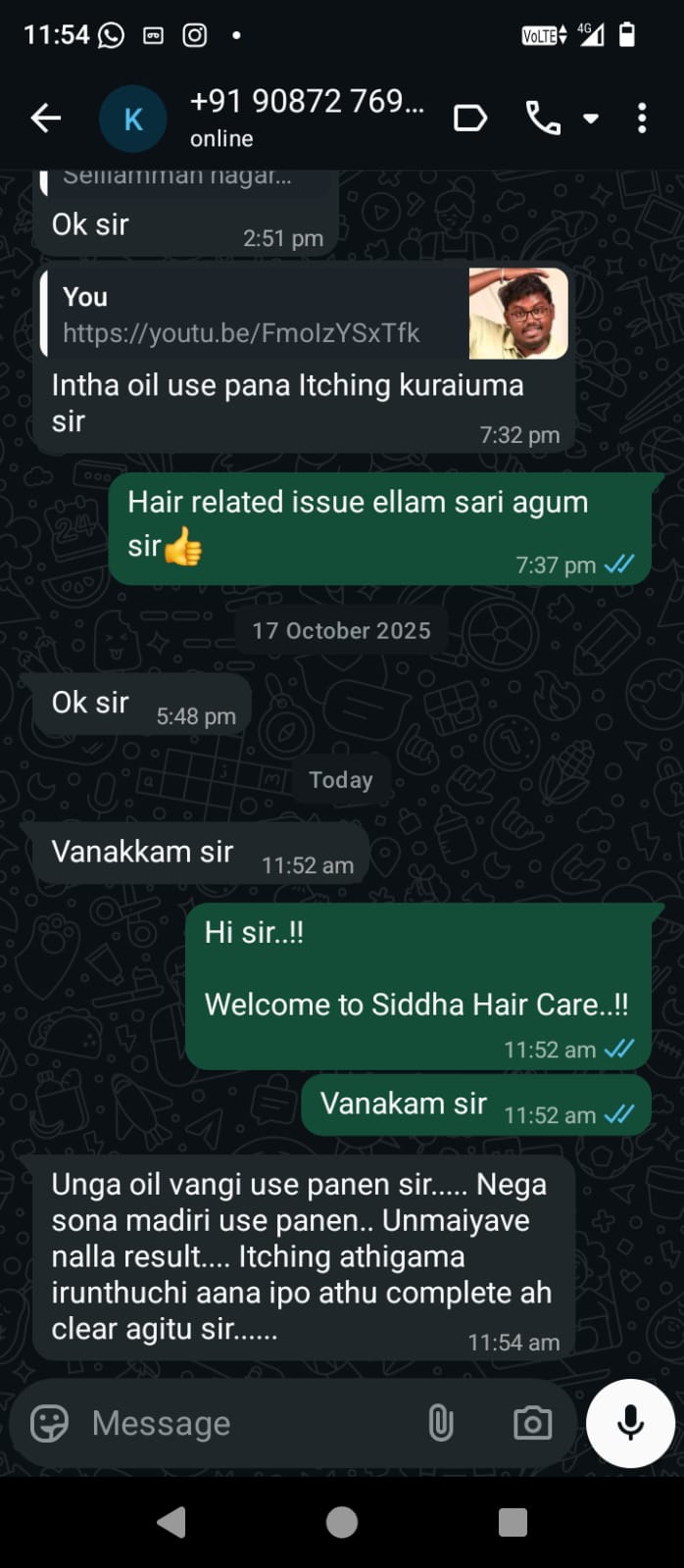Viewport: 684px width, 1568px height.
Task: Open the camera to send a photo
Action: point(532,1423)
